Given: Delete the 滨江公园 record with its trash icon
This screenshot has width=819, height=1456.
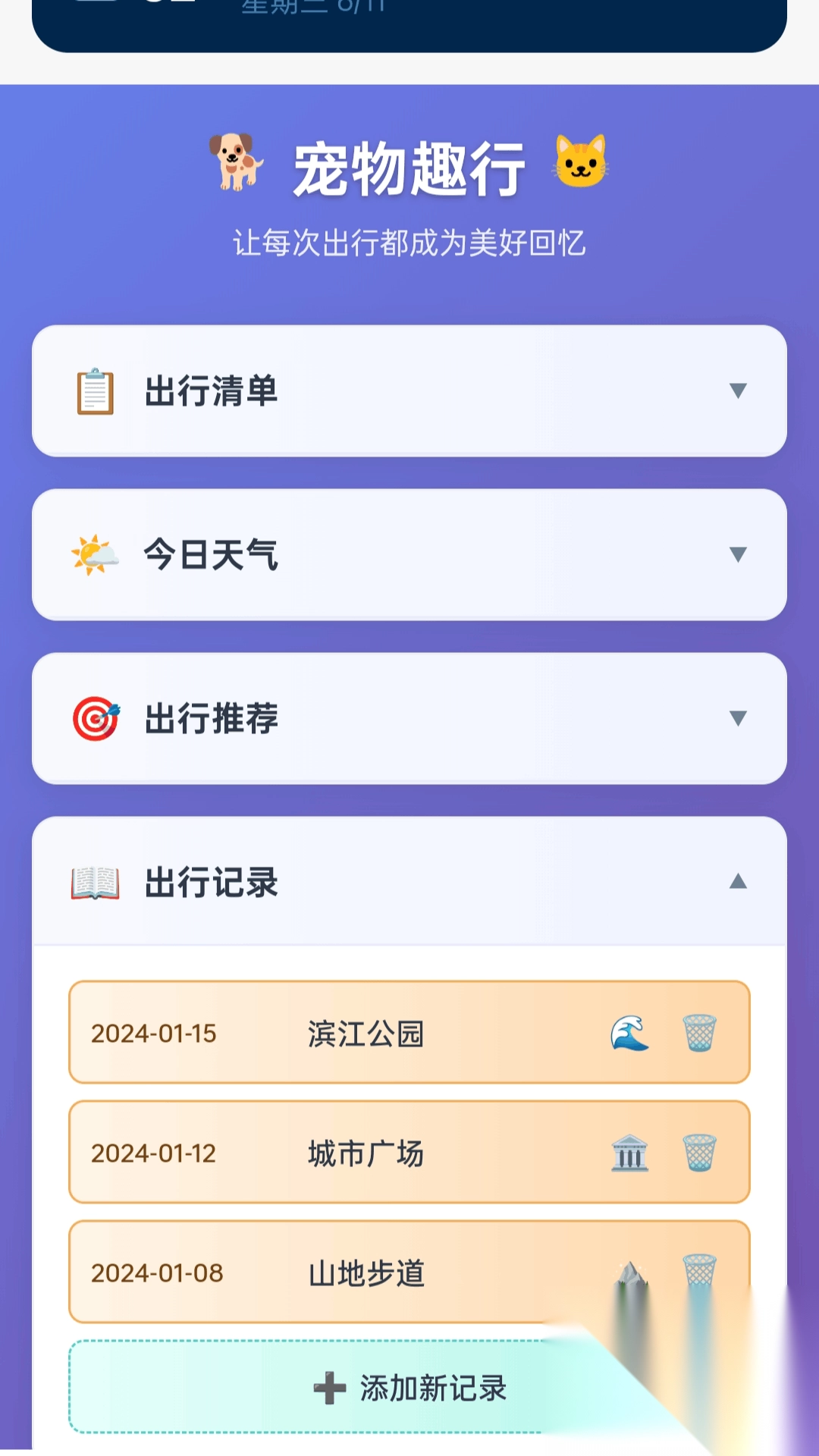Looking at the screenshot, I should [699, 1033].
